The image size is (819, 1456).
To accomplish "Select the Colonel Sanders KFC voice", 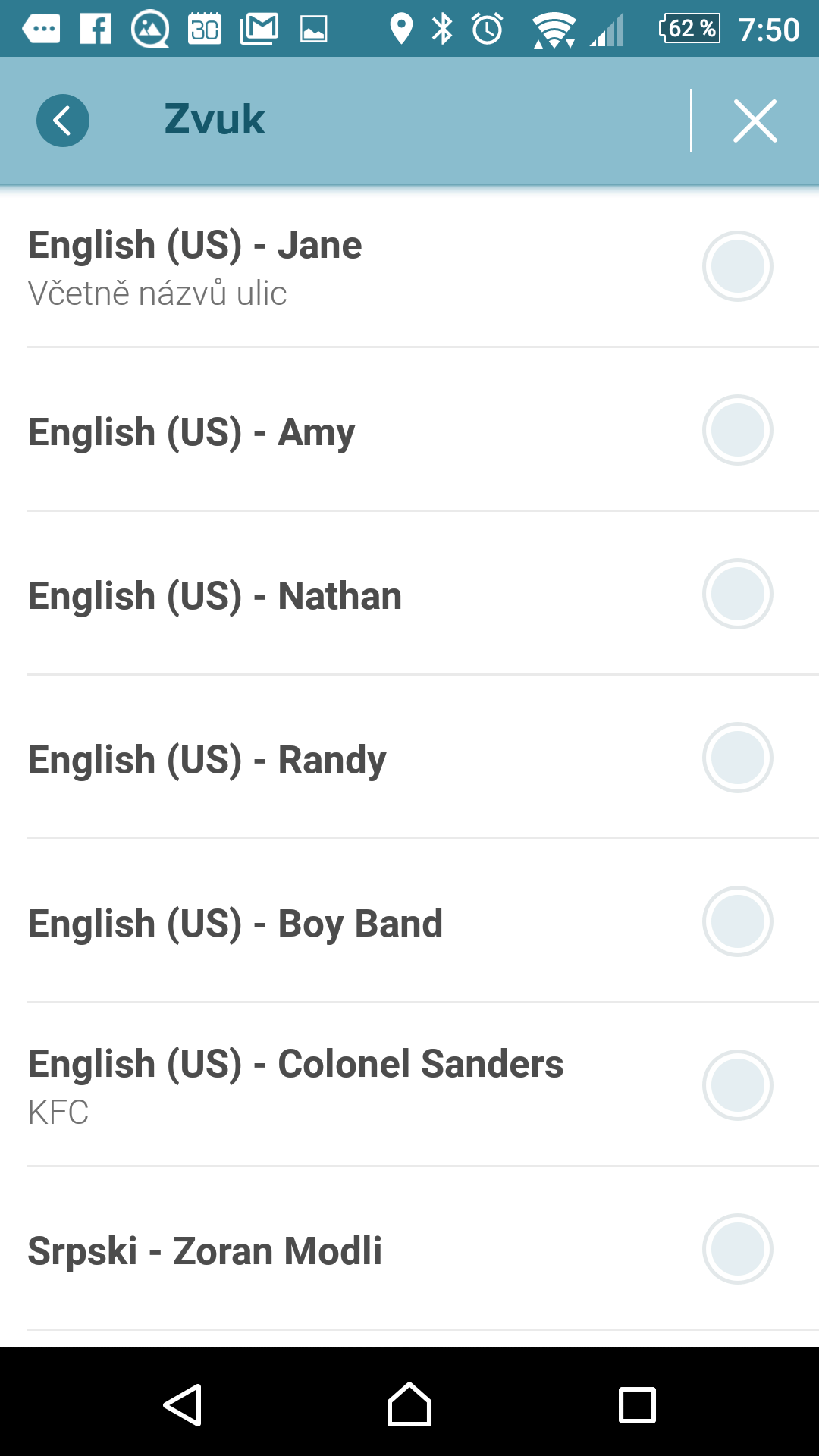I will [x=409, y=1085].
